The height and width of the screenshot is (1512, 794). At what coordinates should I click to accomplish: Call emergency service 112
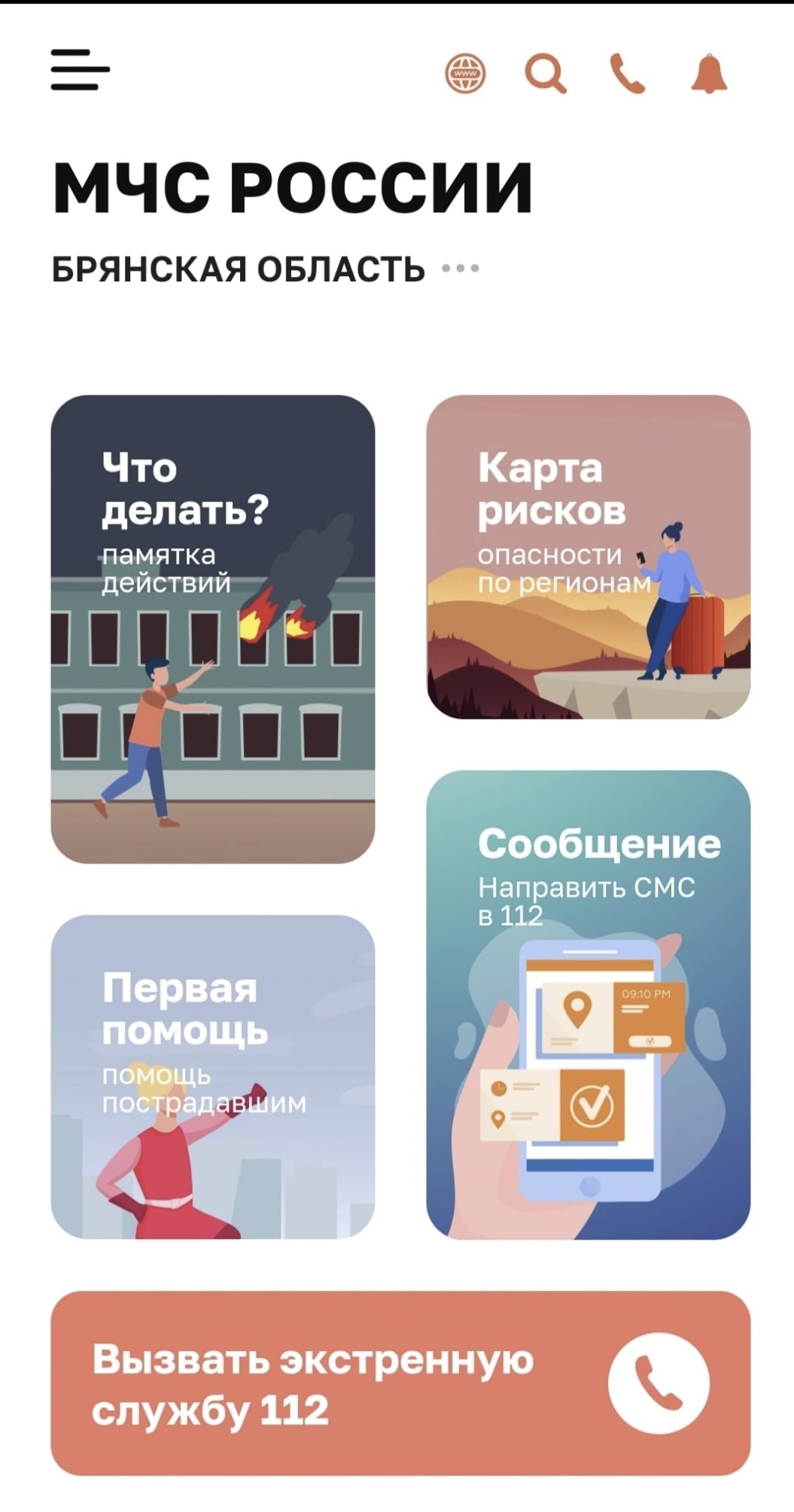pyautogui.click(x=400, y=1383)
